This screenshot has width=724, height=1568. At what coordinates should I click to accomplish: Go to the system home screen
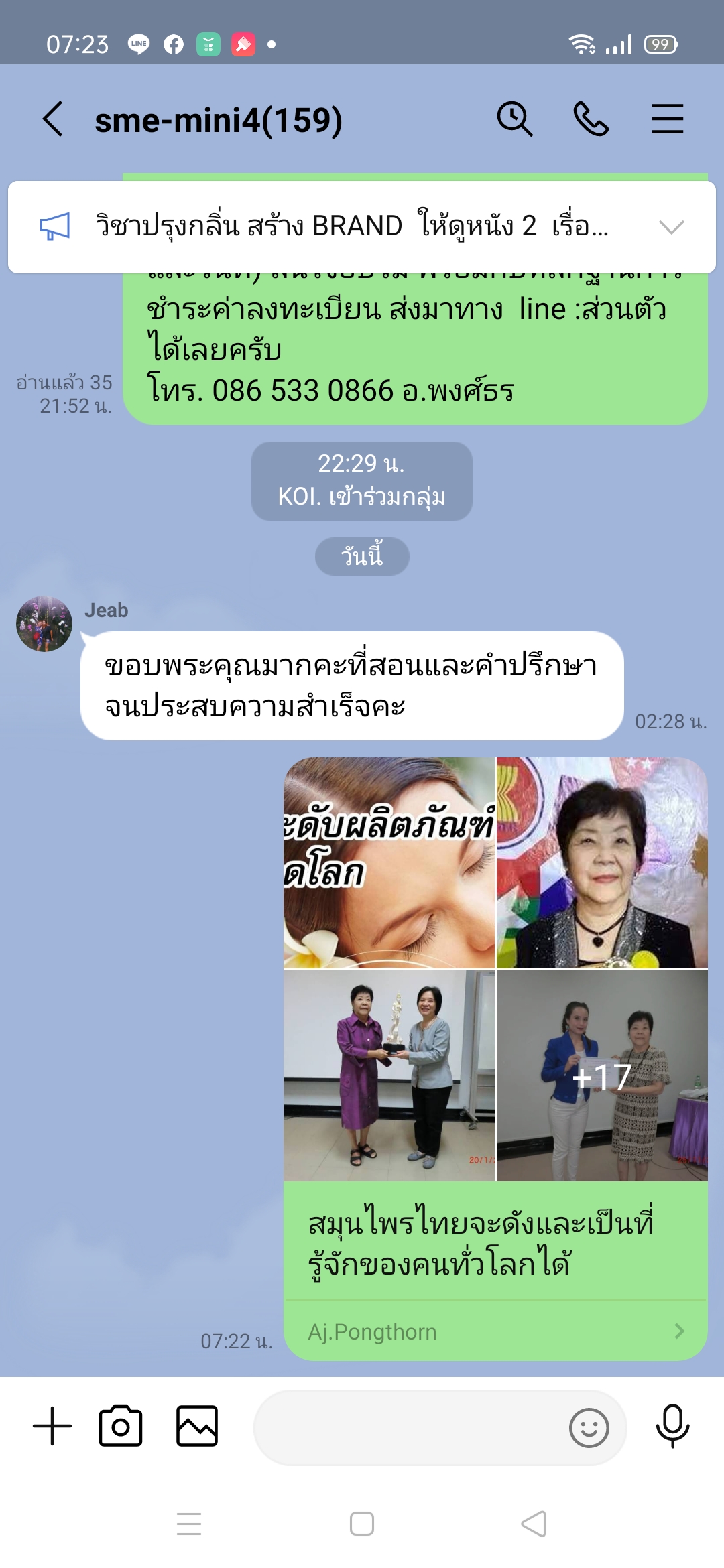[362, 1524]
